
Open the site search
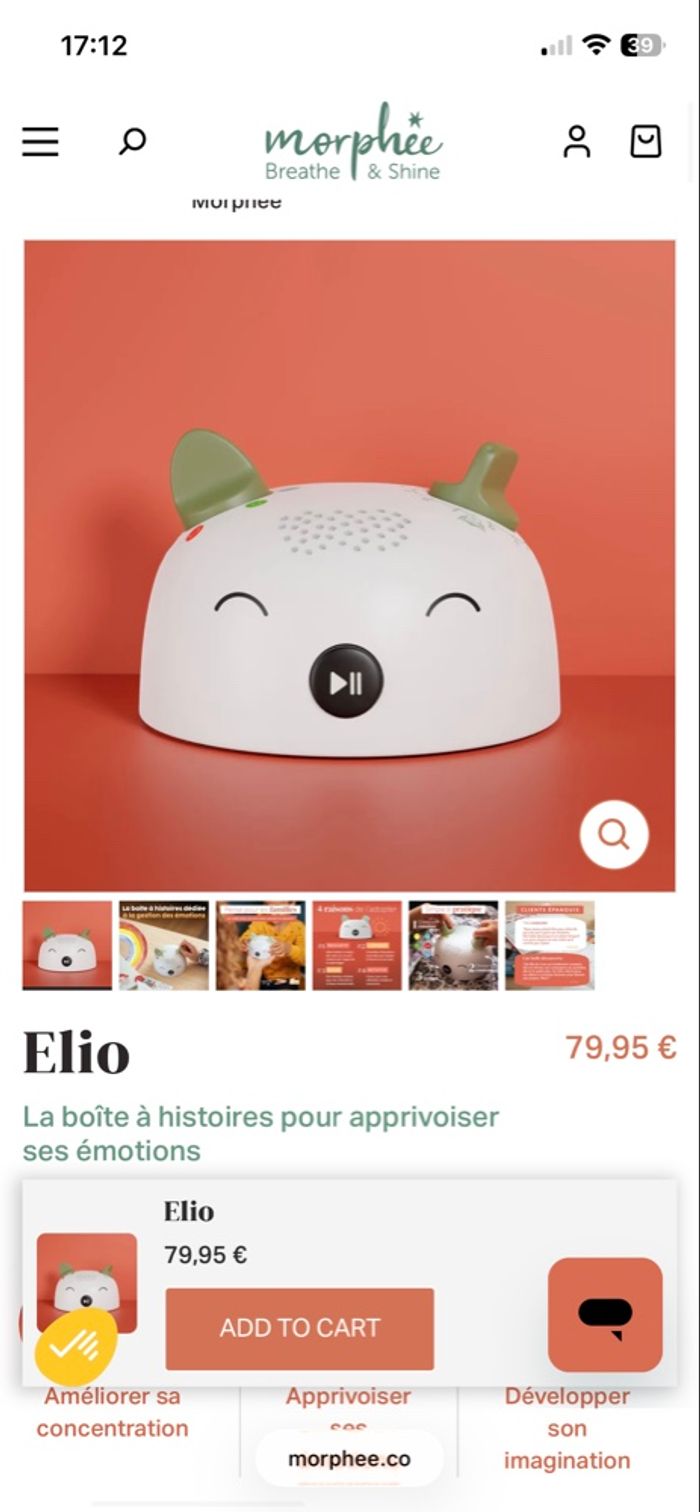tap(132, 141)
